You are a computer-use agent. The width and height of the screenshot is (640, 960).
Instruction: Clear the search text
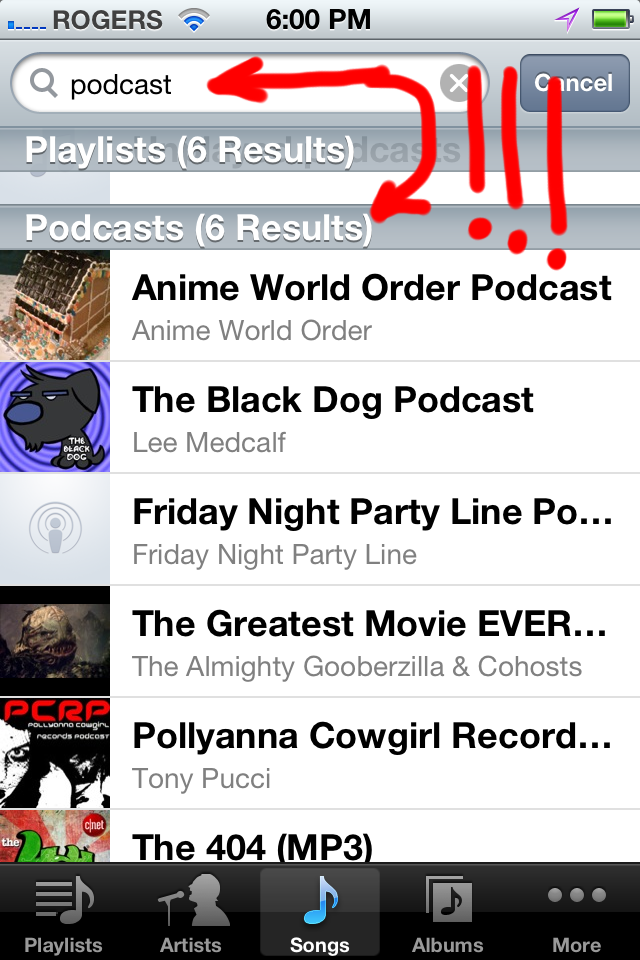(x=458, y=84)
